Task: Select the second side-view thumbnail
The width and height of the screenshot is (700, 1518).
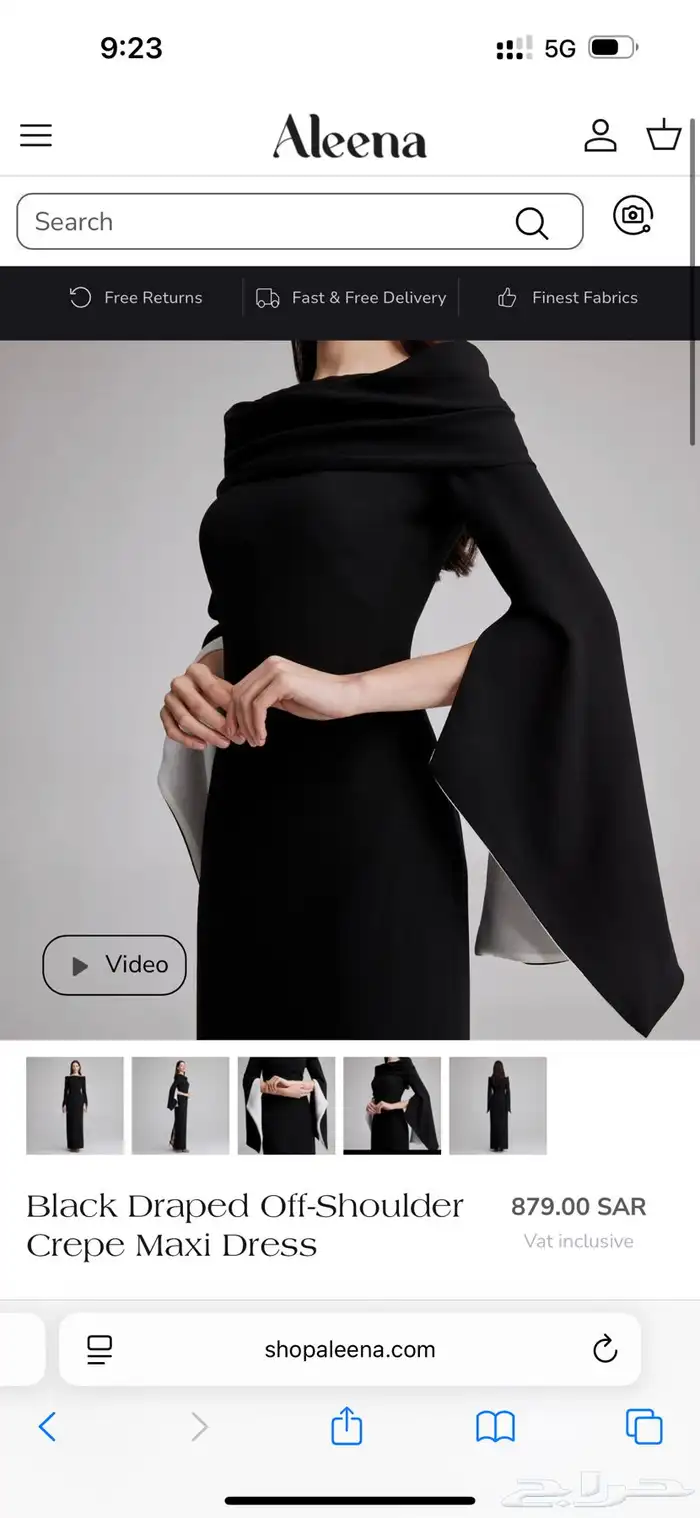Action: 181,1105
